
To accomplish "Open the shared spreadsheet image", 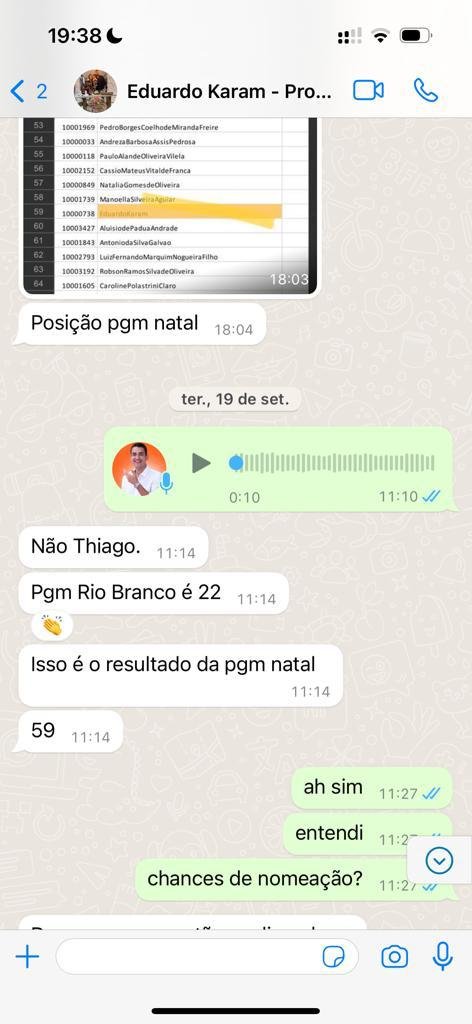I will click(x=169, y=206).
